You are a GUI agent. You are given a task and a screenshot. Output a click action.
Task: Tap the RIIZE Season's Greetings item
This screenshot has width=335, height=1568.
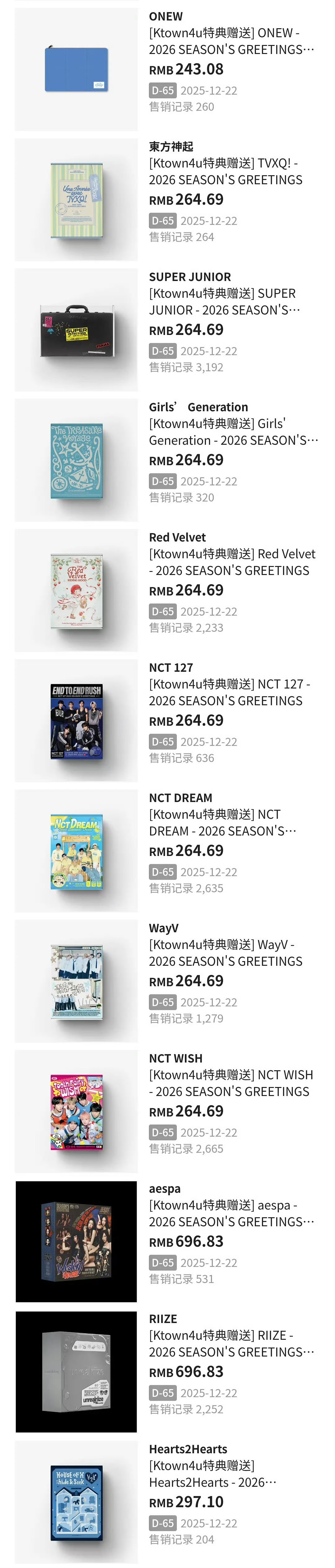coord(231,1344)
